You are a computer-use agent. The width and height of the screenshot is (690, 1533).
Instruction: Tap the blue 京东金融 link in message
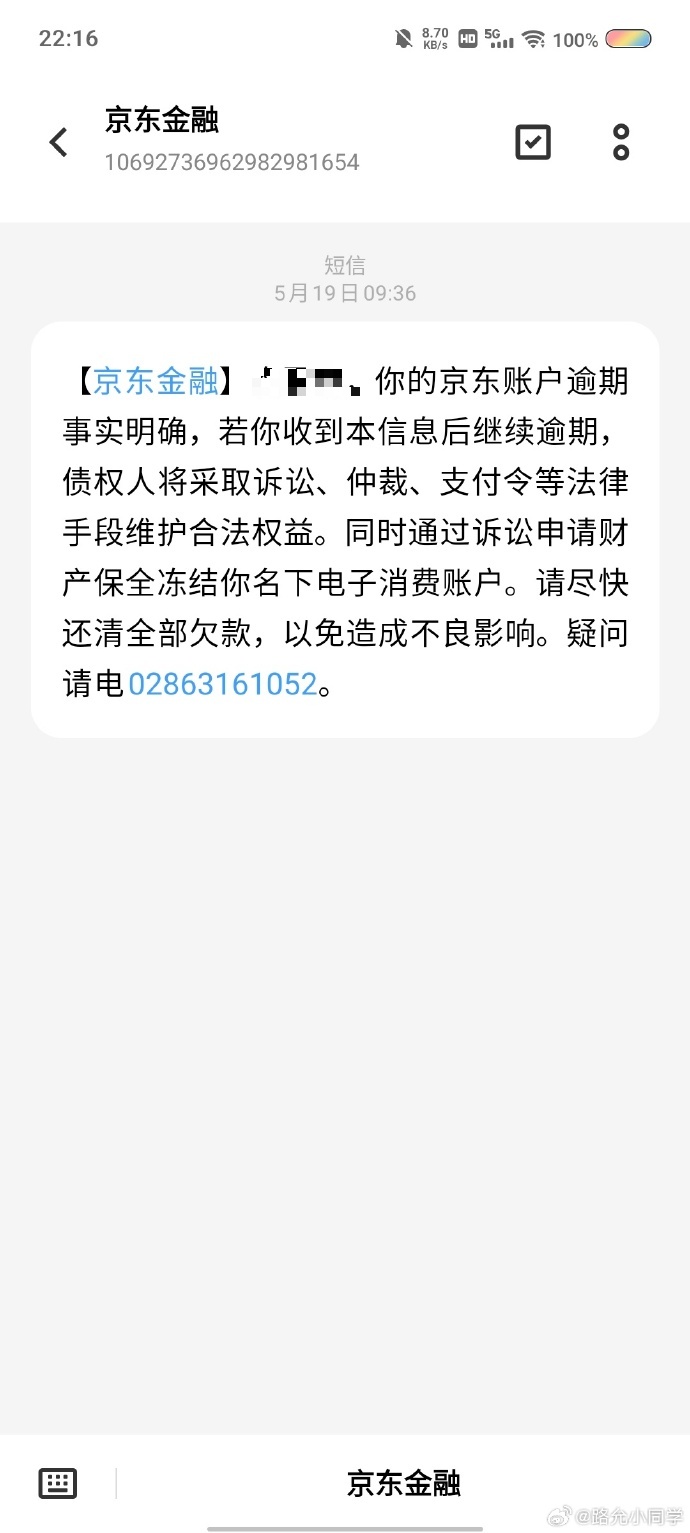[155, 381]
